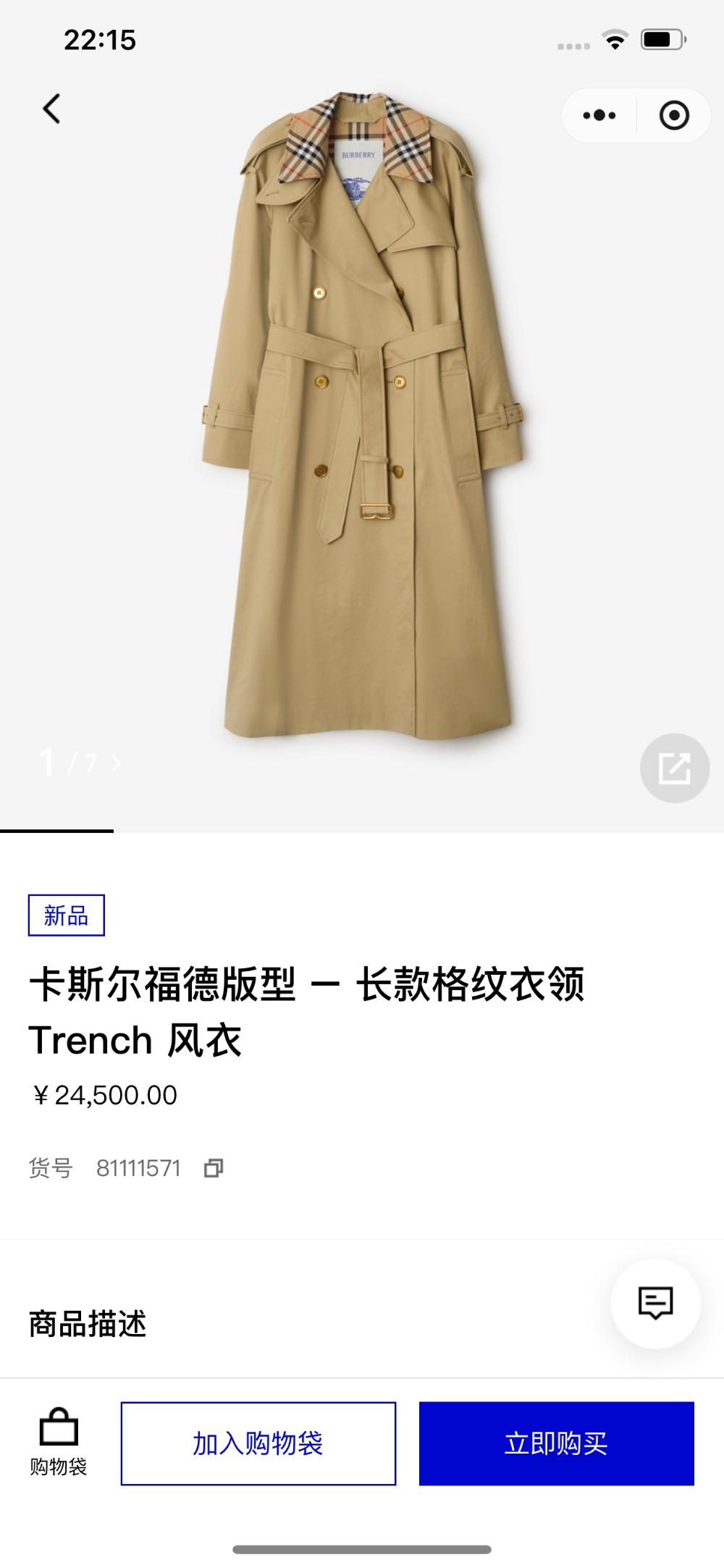The height and width of the screenshot is (1568, 724).
Task: Add the coat via 加入购物袋
Action: (258, 1443)
